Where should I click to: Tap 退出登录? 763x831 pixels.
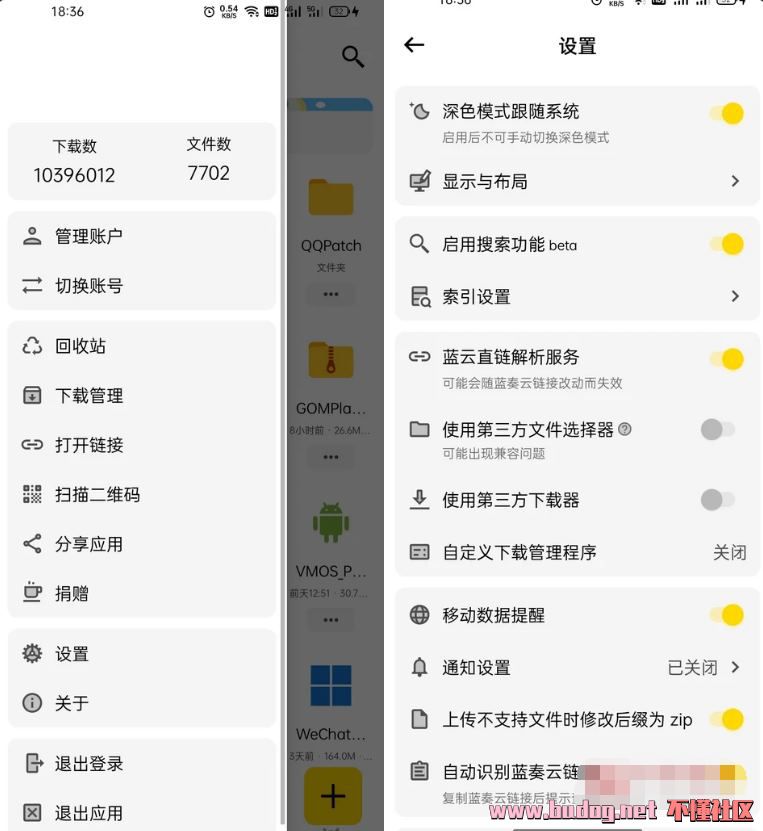(88, 764)
